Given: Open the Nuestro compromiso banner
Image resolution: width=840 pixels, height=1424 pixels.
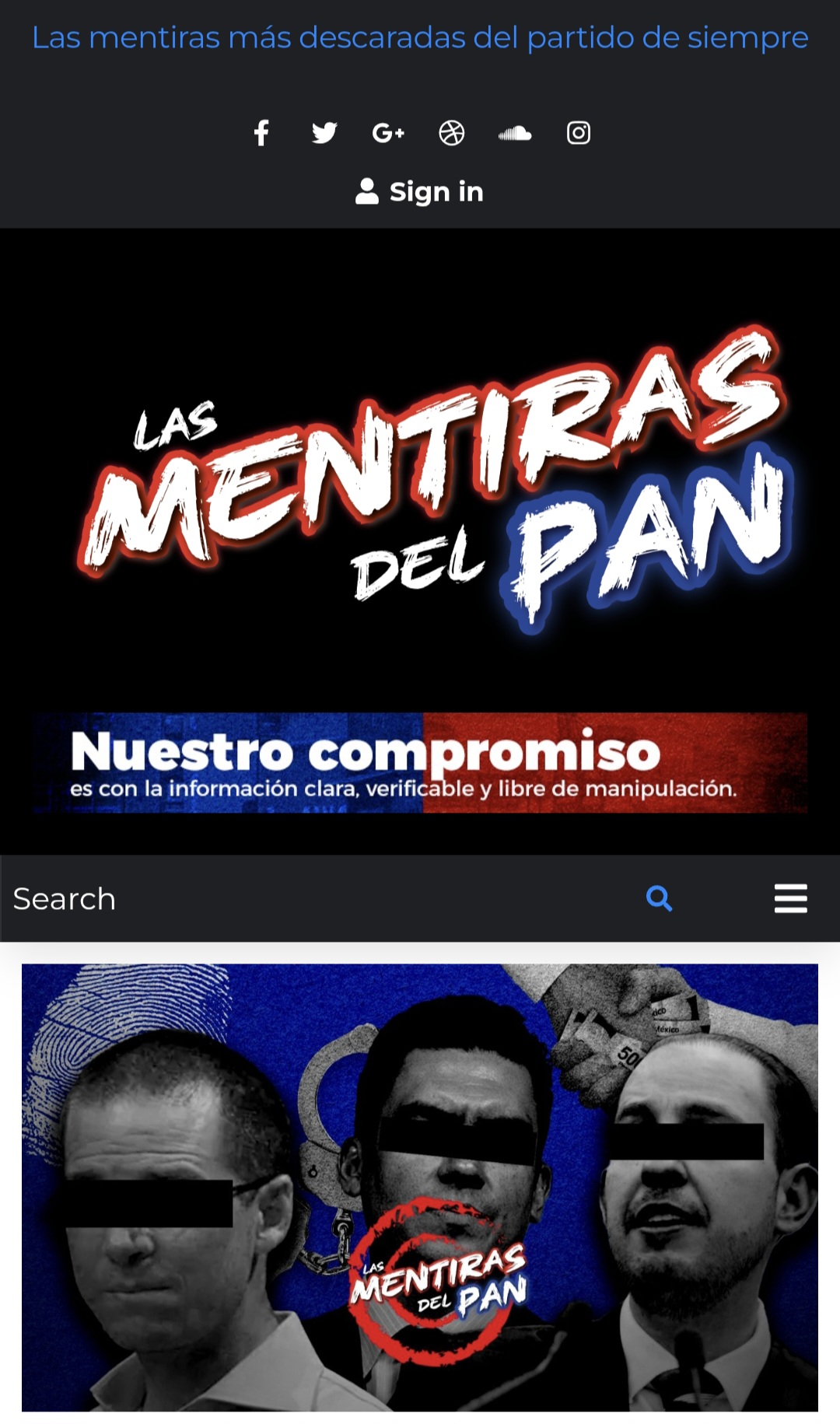Looking at the screenshot, I should pos(420,763).
